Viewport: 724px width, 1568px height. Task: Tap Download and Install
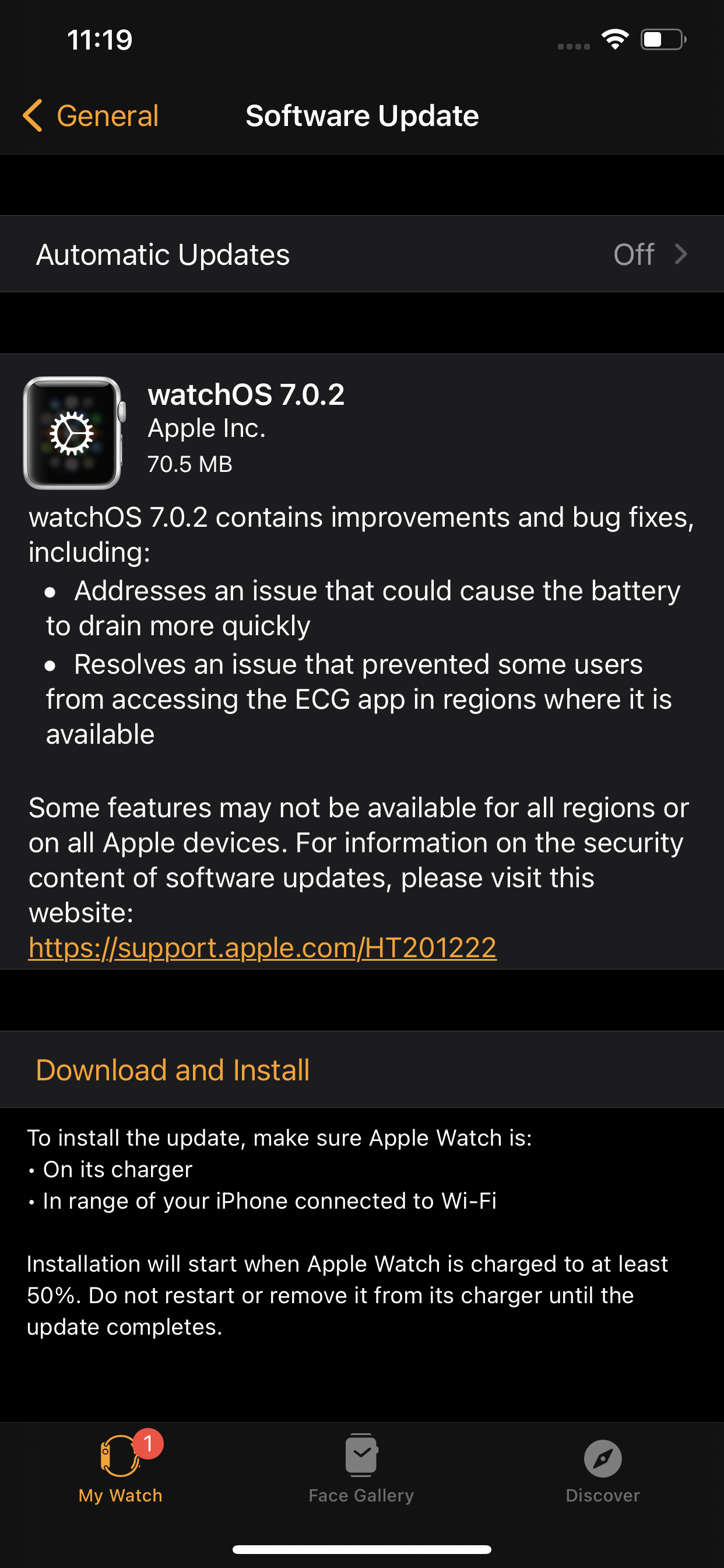tap(173, 1069)
